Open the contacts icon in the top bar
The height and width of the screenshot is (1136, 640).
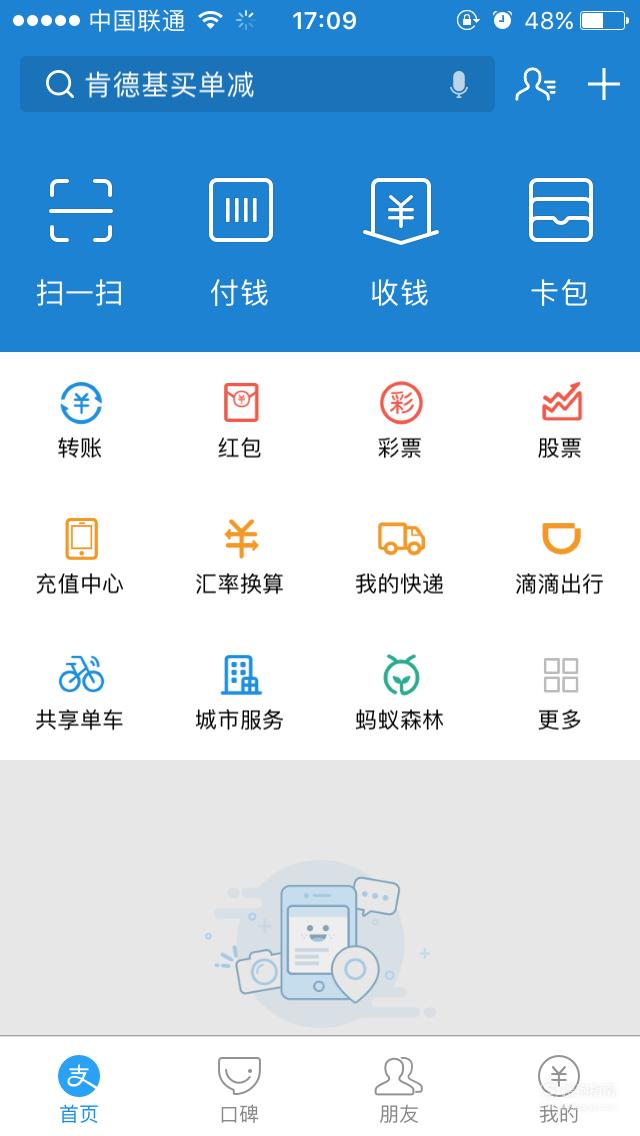point(536,84)
